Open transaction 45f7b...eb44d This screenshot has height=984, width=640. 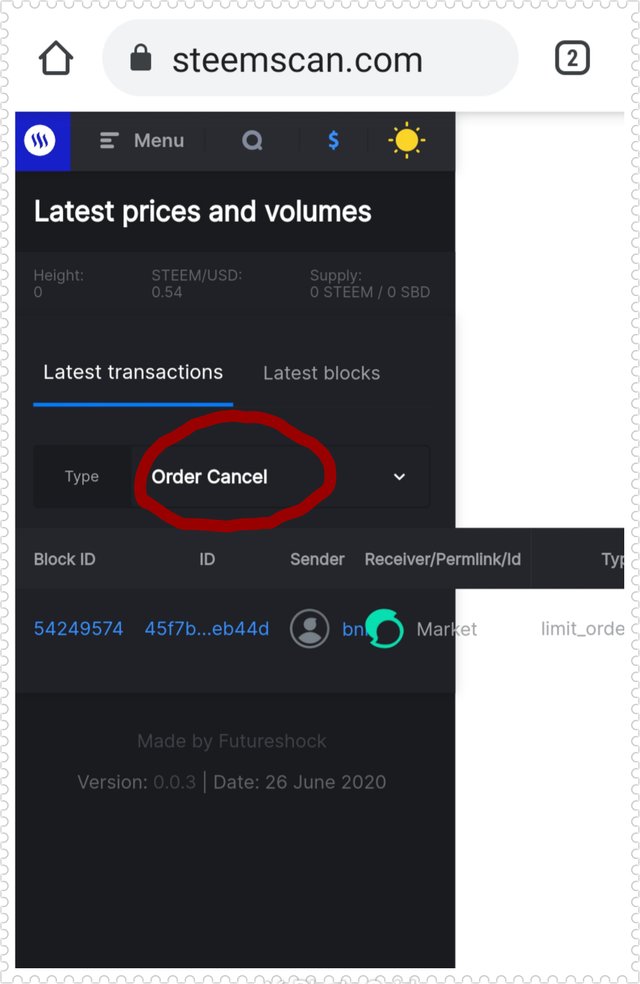[x=207, y=629]
